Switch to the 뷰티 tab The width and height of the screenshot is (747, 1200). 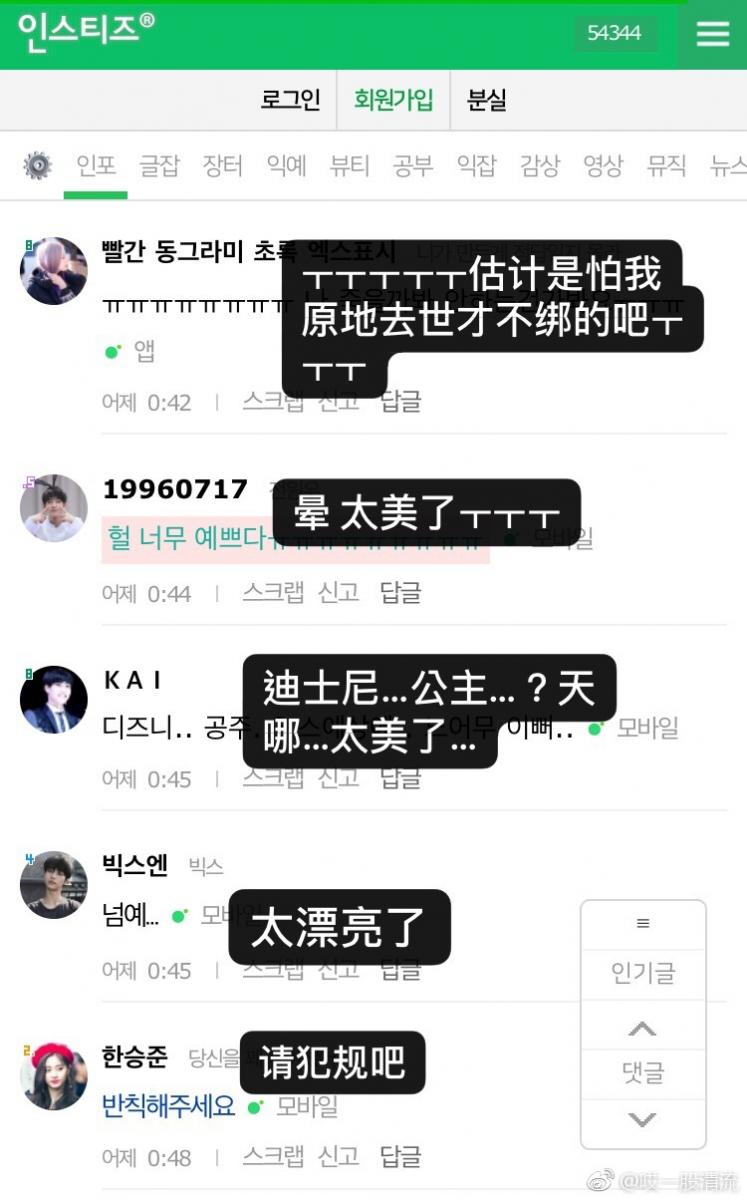coord(350,165)
